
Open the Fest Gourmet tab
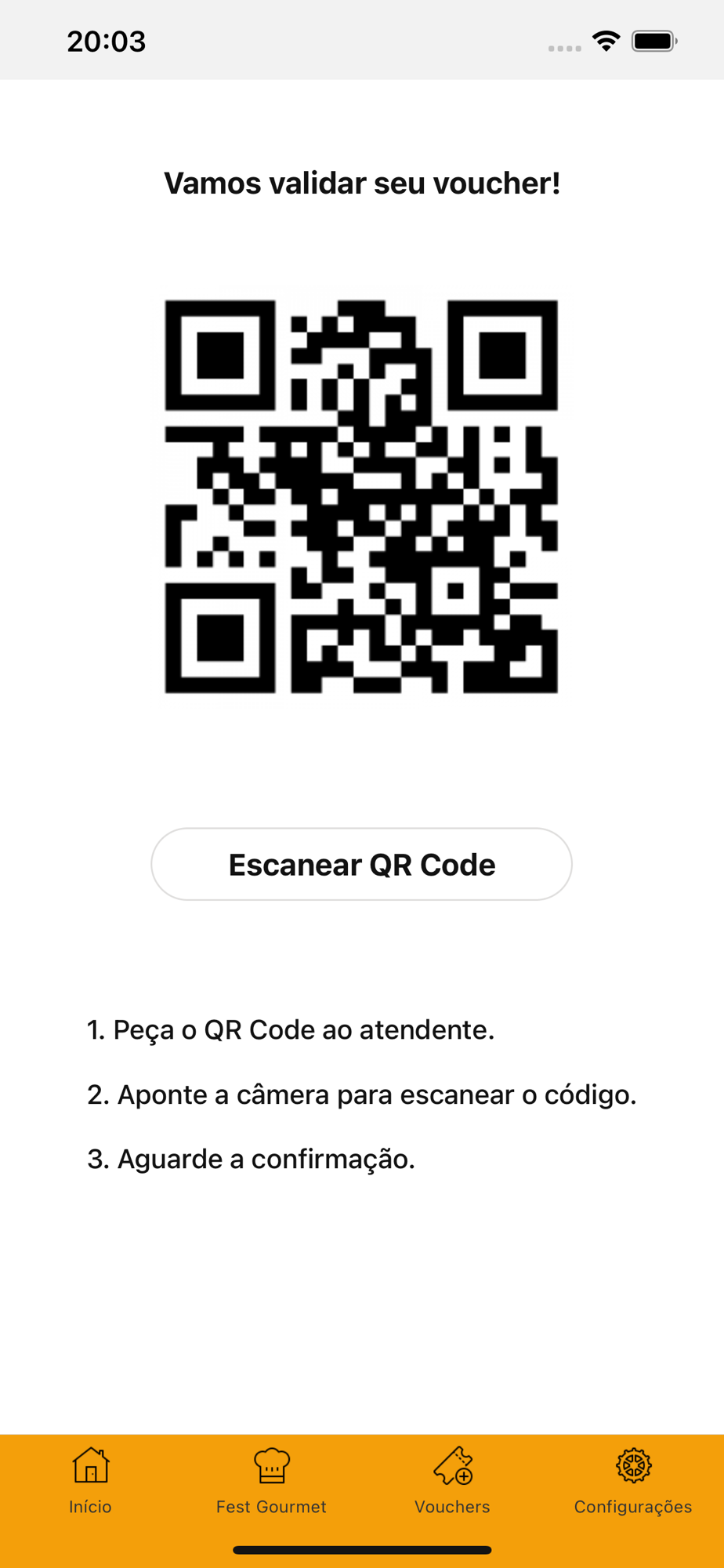coord(271,1481)
